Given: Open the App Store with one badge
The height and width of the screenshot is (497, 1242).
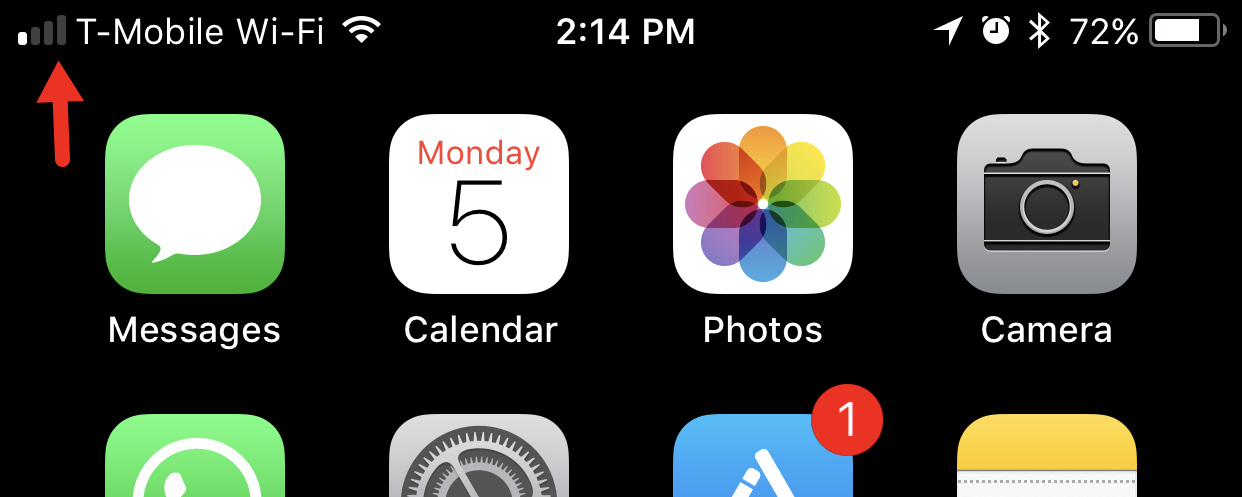Looking at the screenshot, I should pos(763,458).
